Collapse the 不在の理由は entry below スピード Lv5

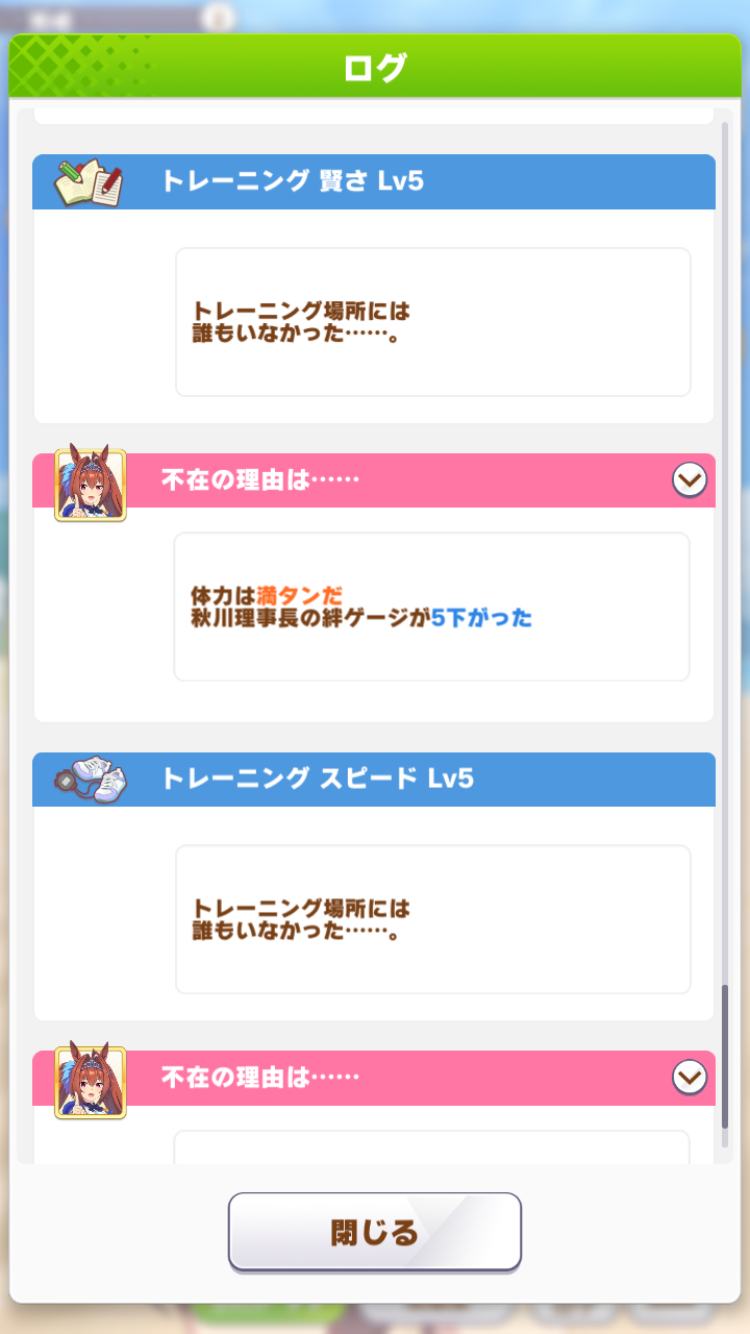pyautogui.click(x=689, y=1077)
